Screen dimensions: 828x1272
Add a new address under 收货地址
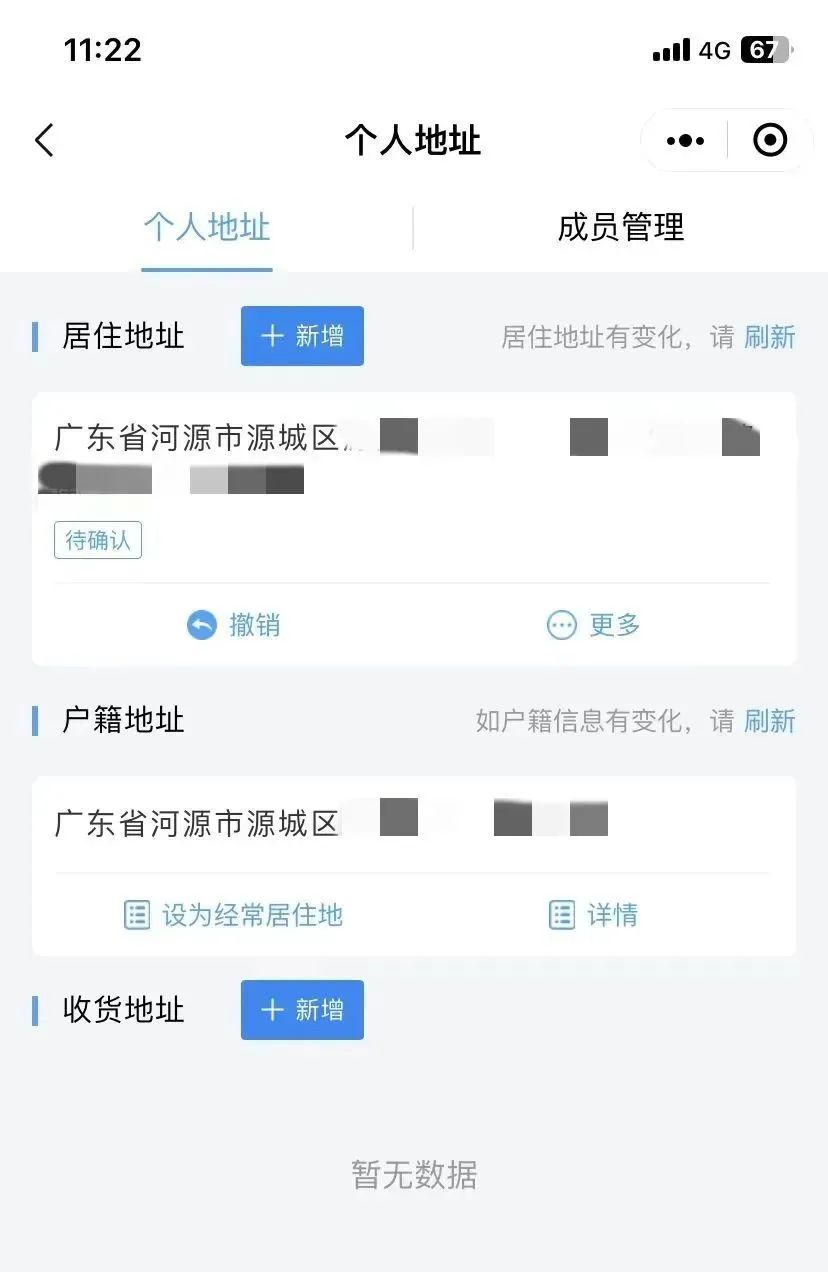[x=302, y=1010]
